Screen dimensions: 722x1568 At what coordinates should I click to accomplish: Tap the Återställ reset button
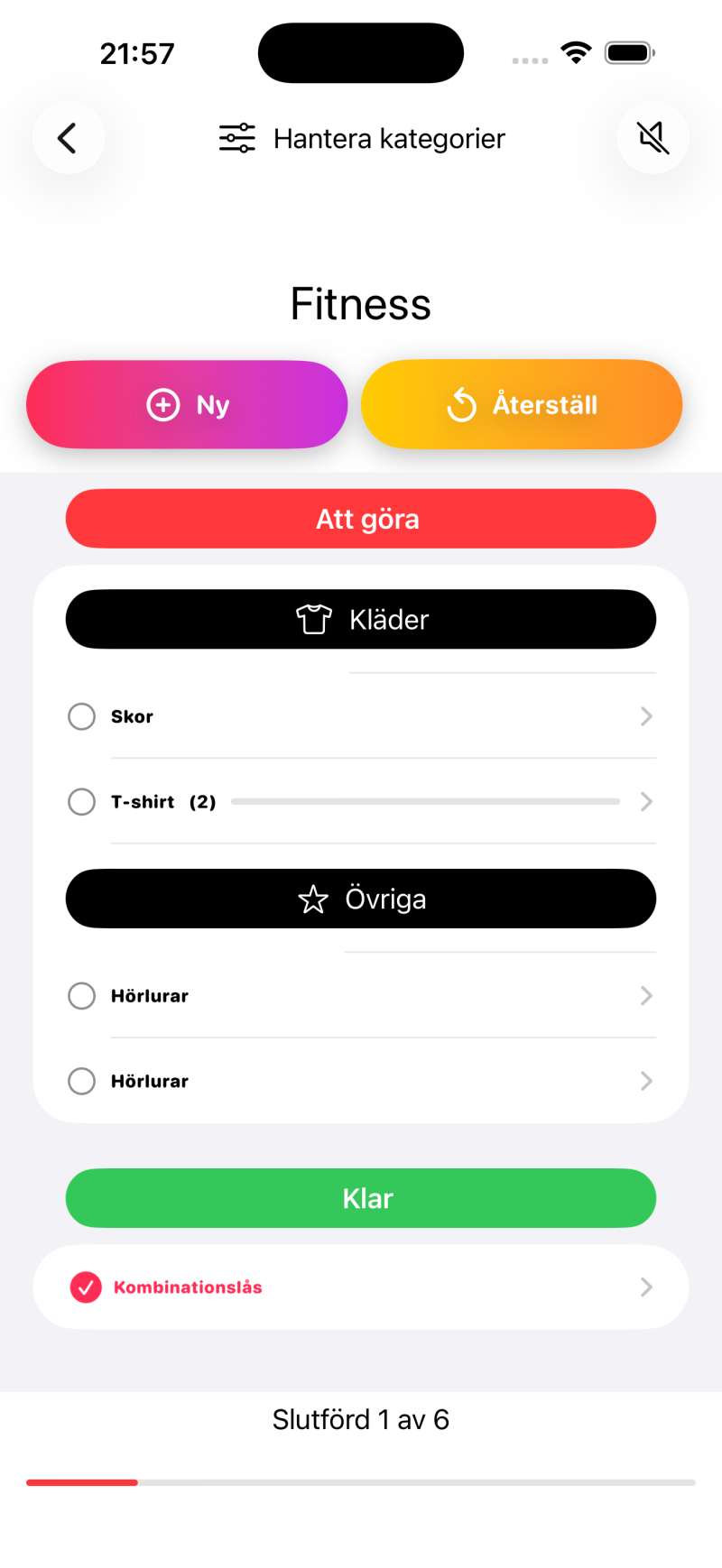[x=522, y=405]
